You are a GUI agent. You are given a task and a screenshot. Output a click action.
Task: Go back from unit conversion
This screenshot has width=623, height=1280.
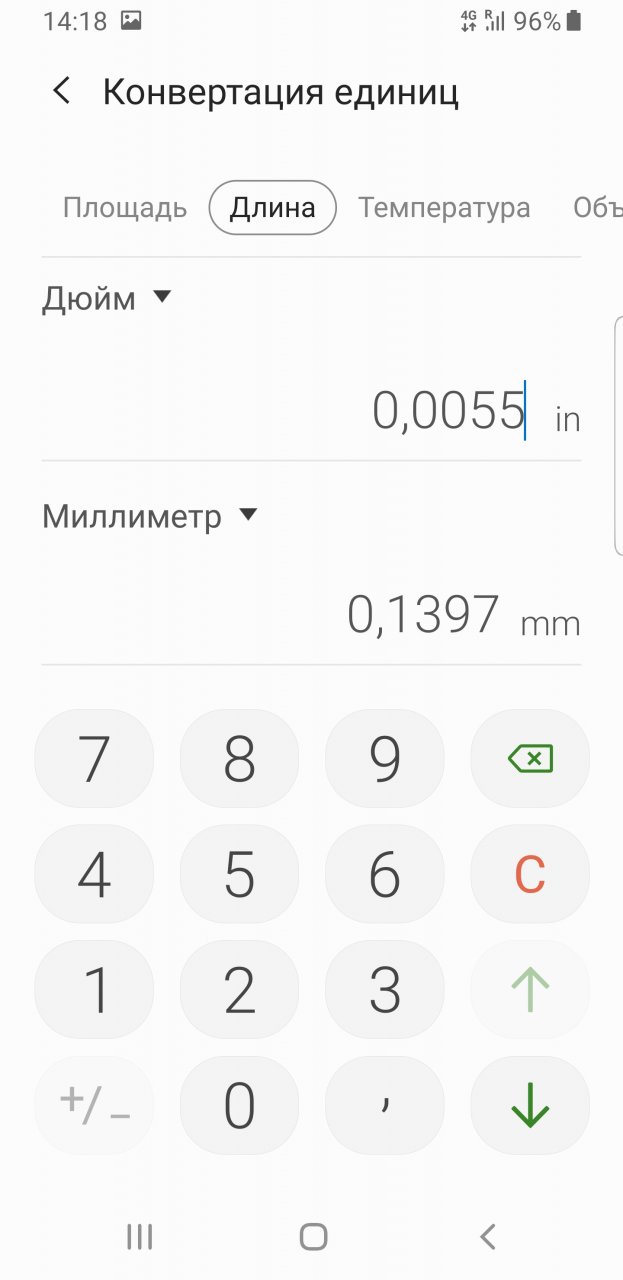coord(61,92)
